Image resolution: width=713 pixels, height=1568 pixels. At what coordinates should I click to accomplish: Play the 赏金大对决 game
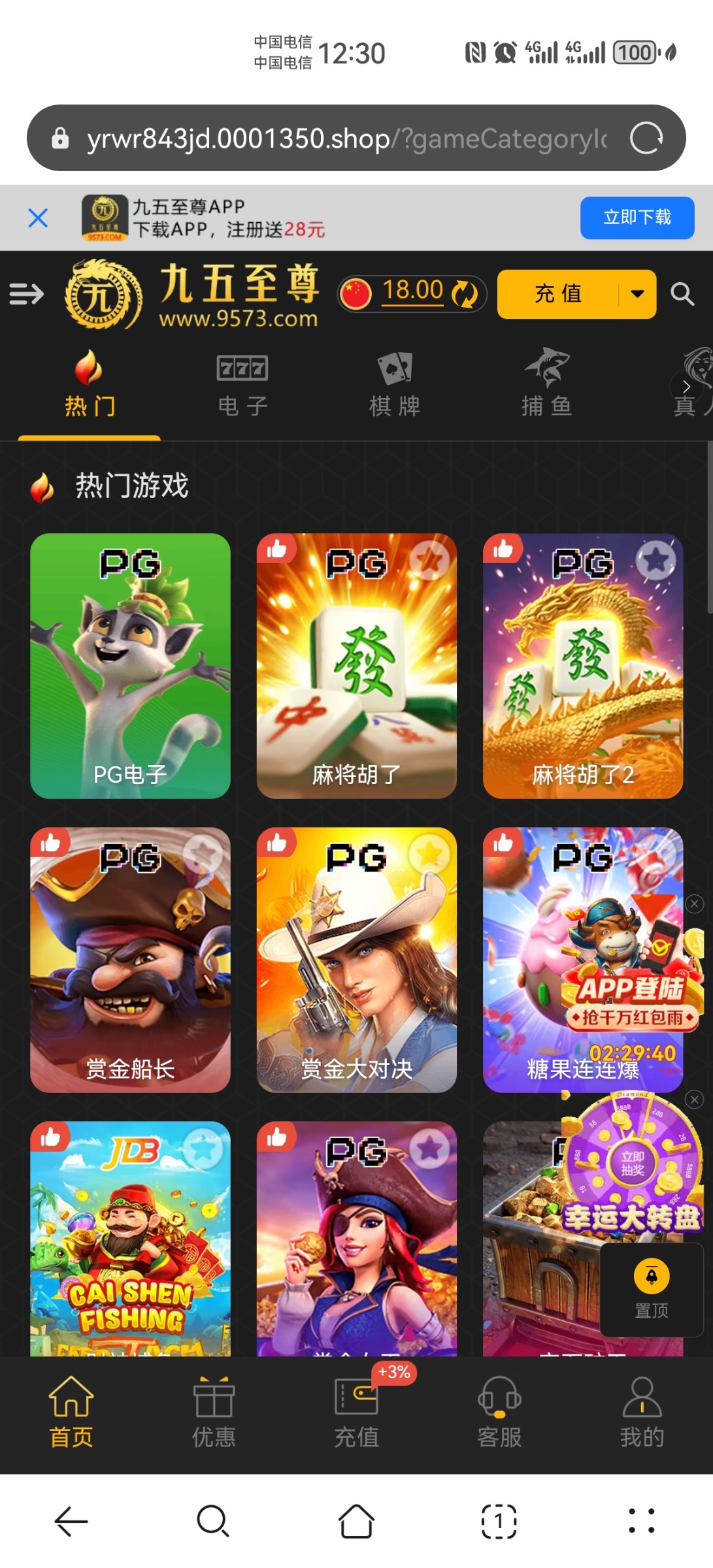pos(356,959)
